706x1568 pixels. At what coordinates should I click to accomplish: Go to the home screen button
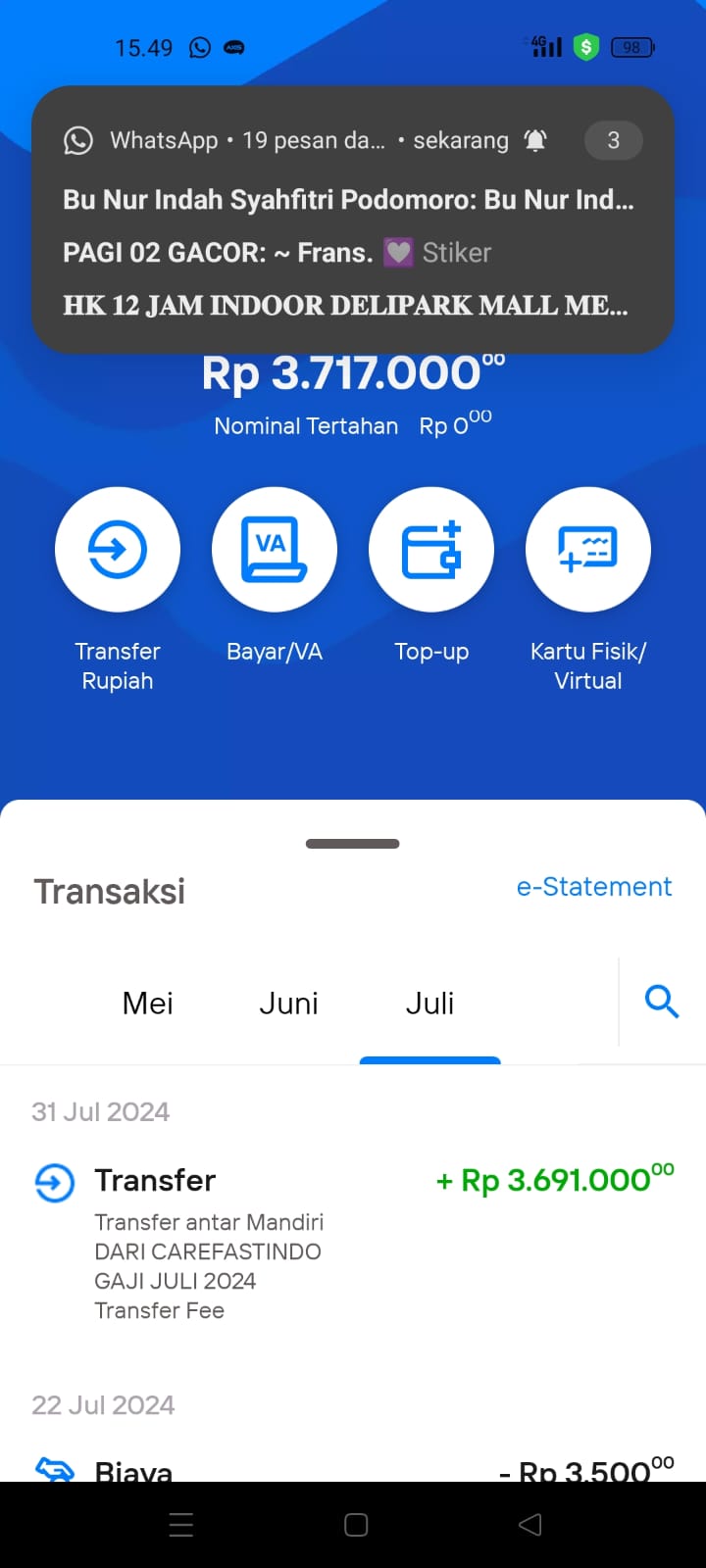click(356, 1525)
